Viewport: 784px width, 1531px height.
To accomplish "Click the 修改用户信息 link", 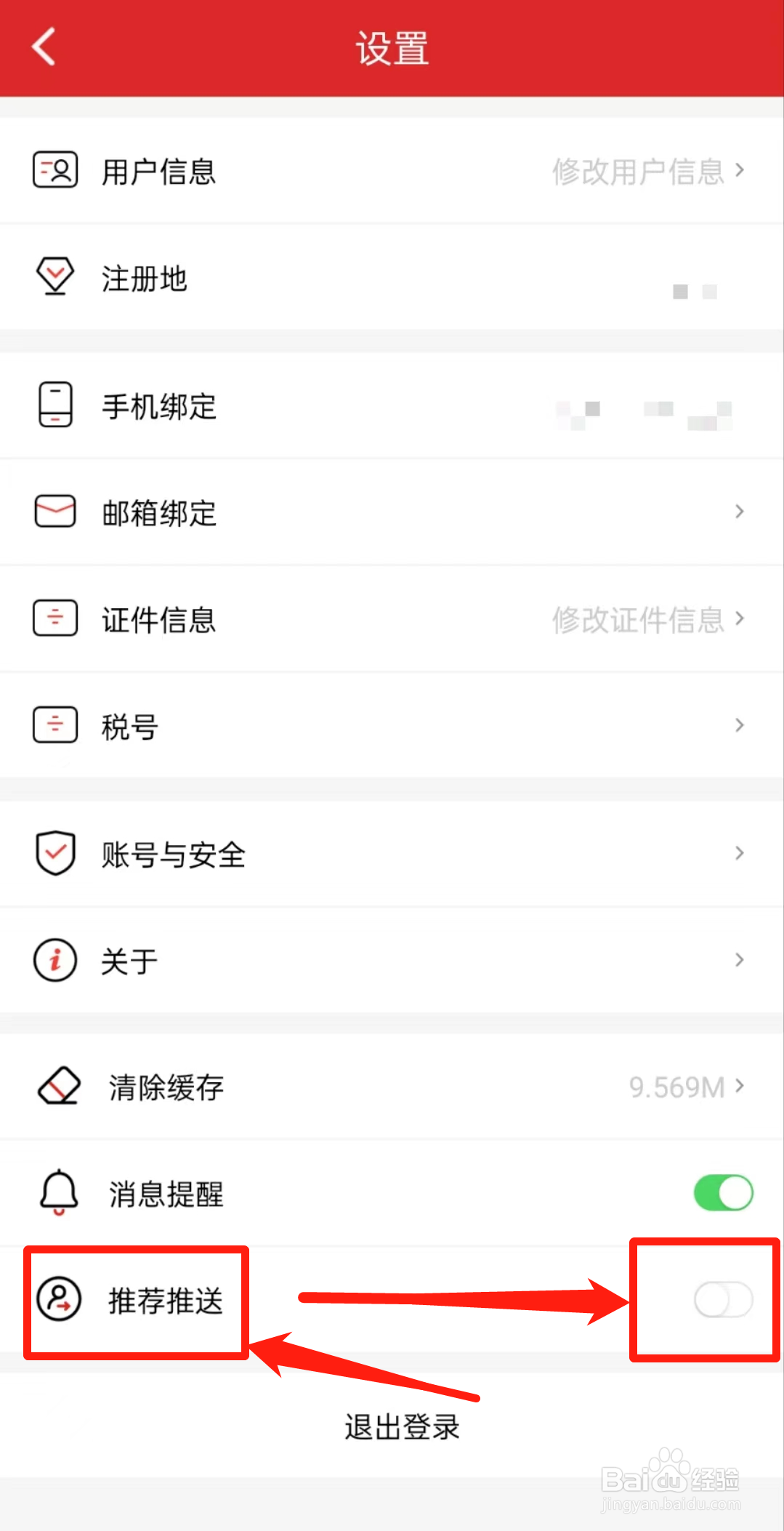I will (x=639, y=170).
